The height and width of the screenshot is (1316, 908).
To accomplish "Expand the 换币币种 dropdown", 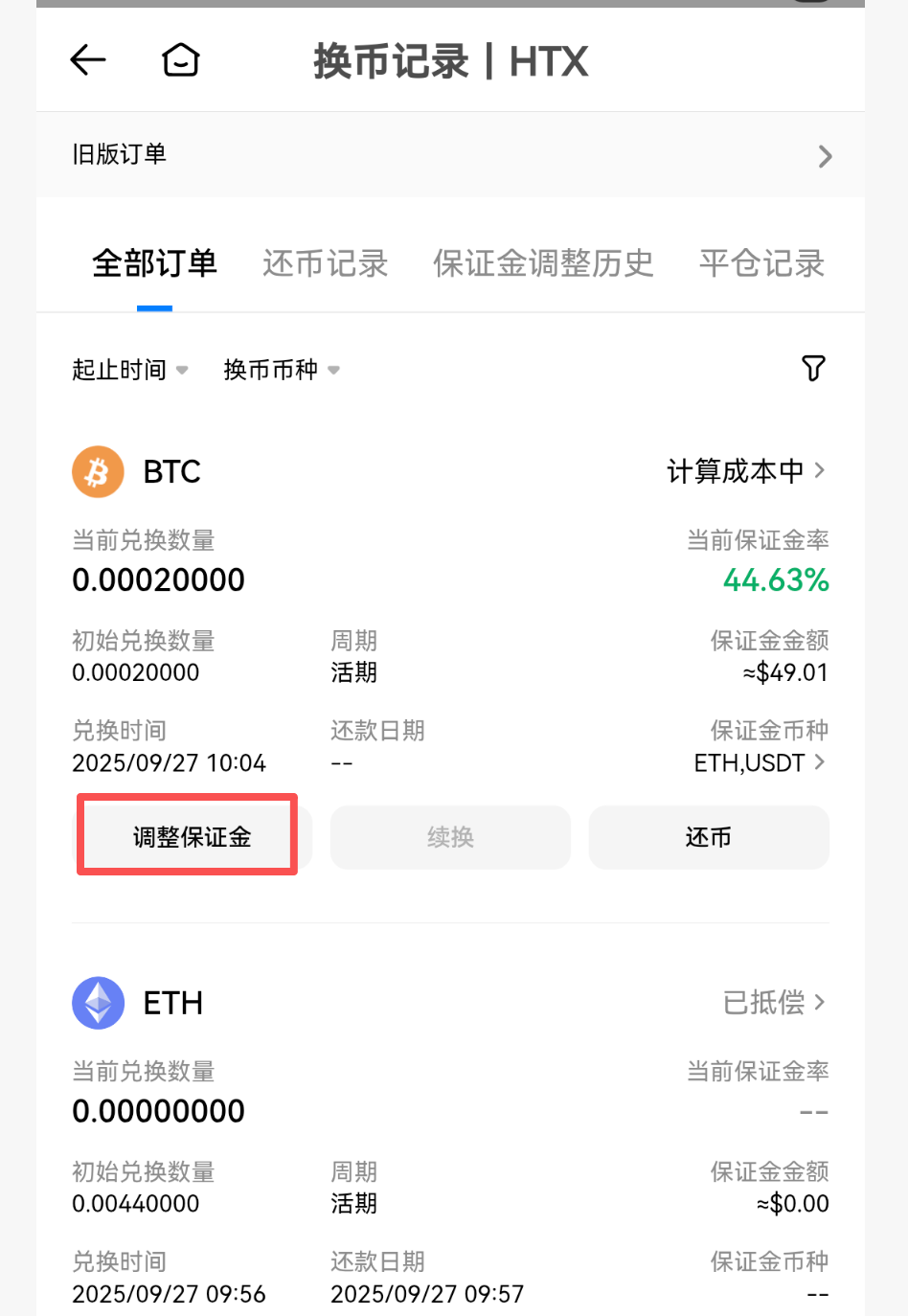I will click(281, 370).
